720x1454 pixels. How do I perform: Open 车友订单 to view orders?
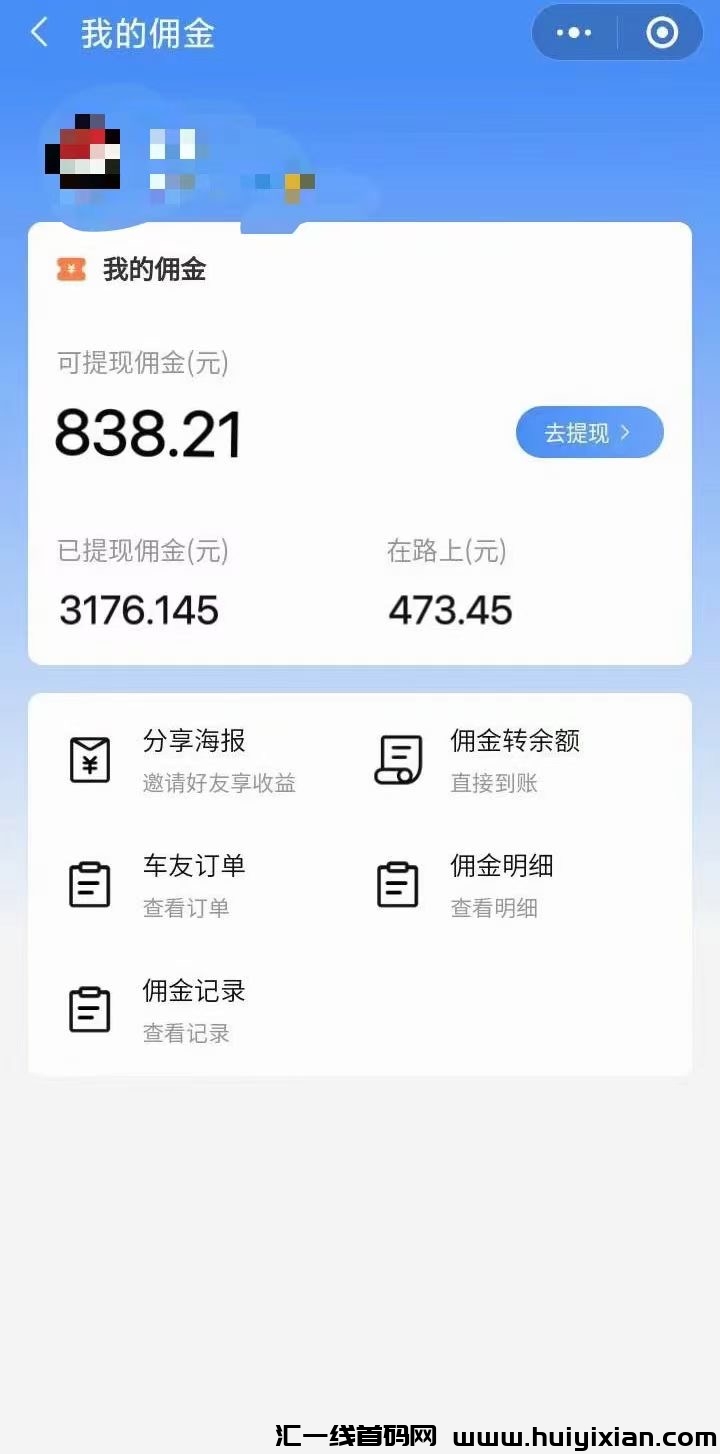click(194, 867)
